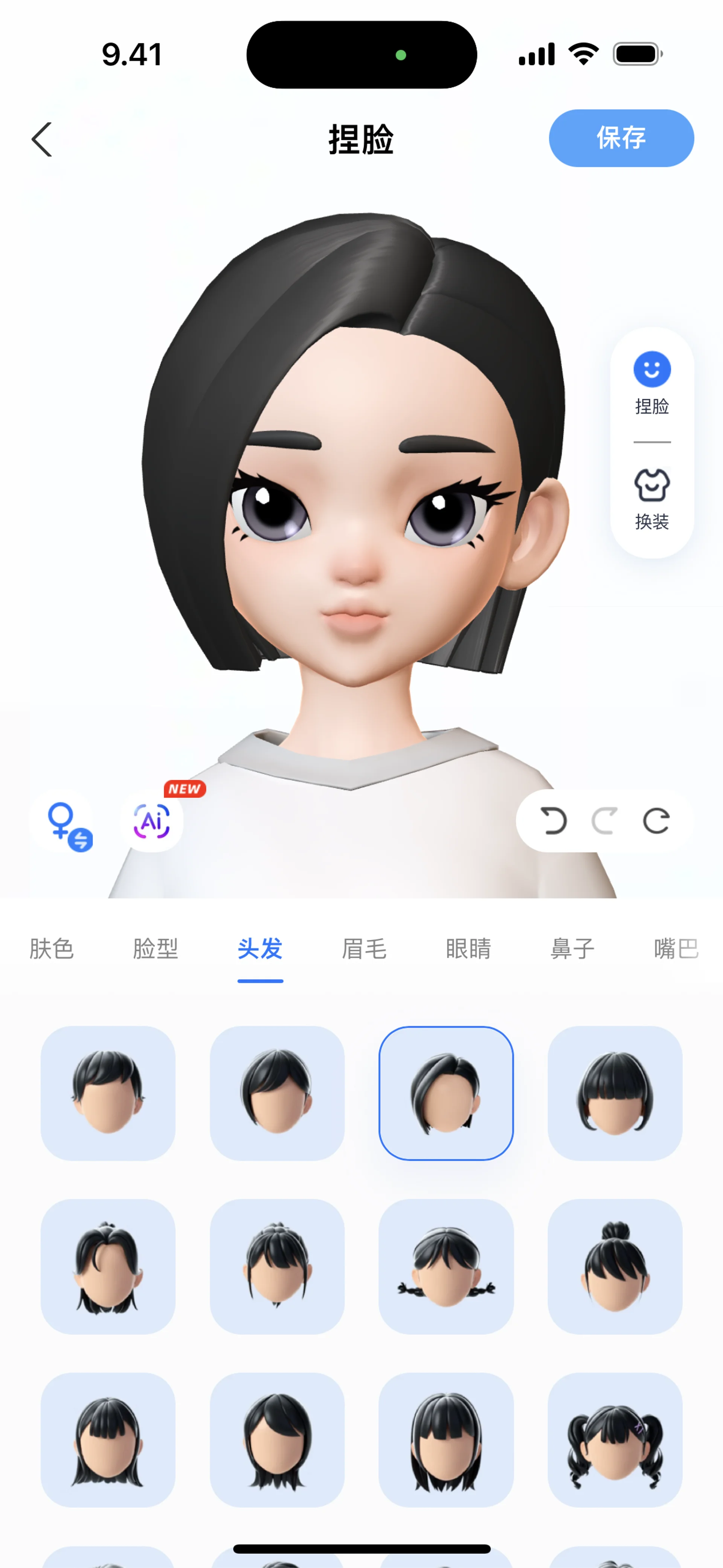Switch to the 脸型 tab
This screenshot has height=1568, width=723.
(155, 948)
